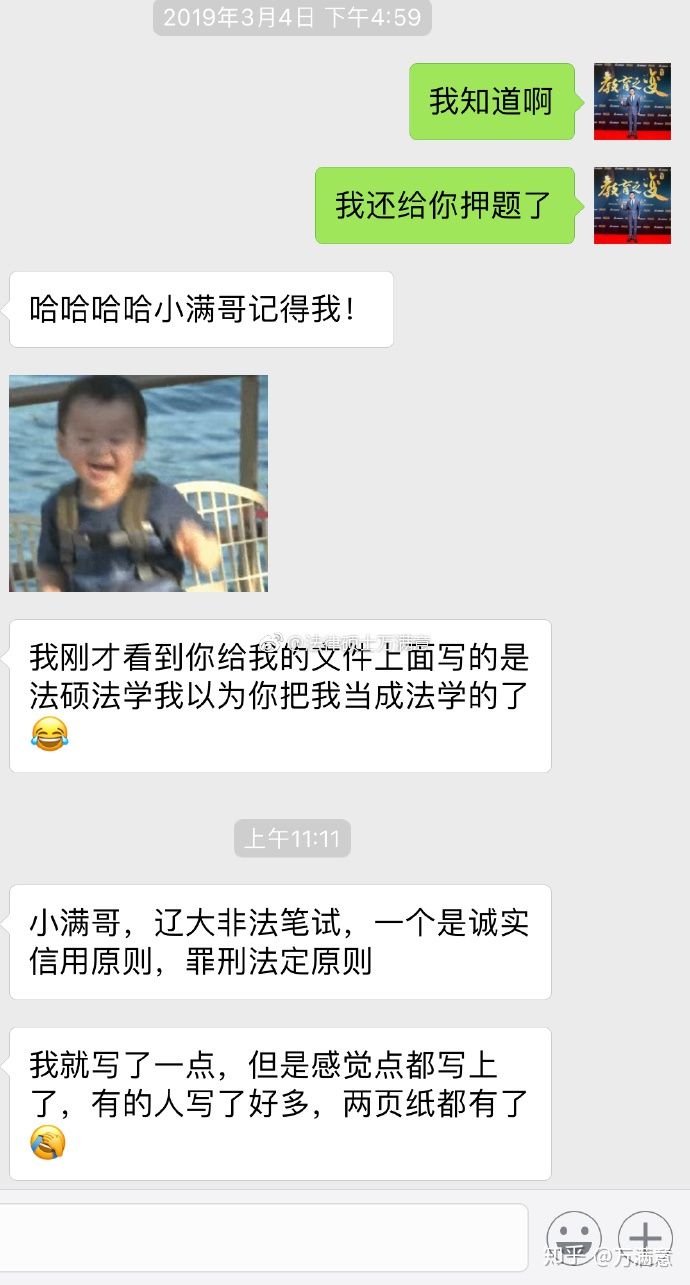Open the plus attachments menu
The height and width of the screenshot is (1285, 690).
pos(645,1238)
